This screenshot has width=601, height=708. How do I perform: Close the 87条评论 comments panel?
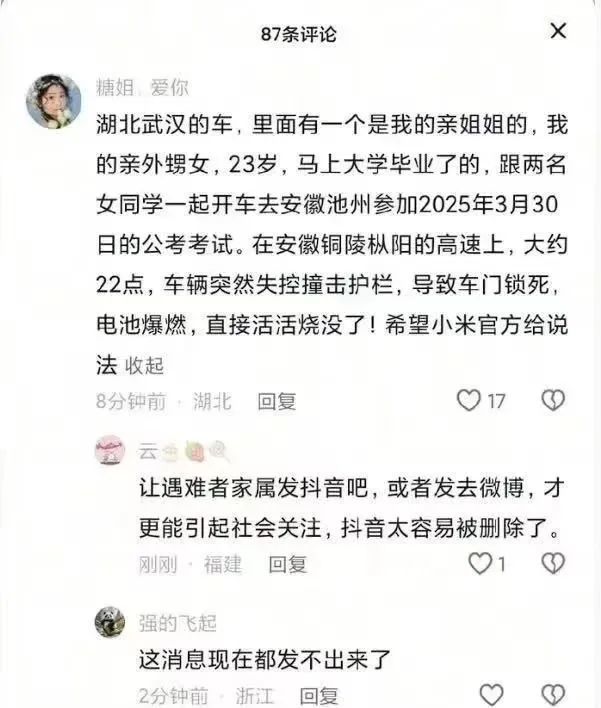coord(558,31)
